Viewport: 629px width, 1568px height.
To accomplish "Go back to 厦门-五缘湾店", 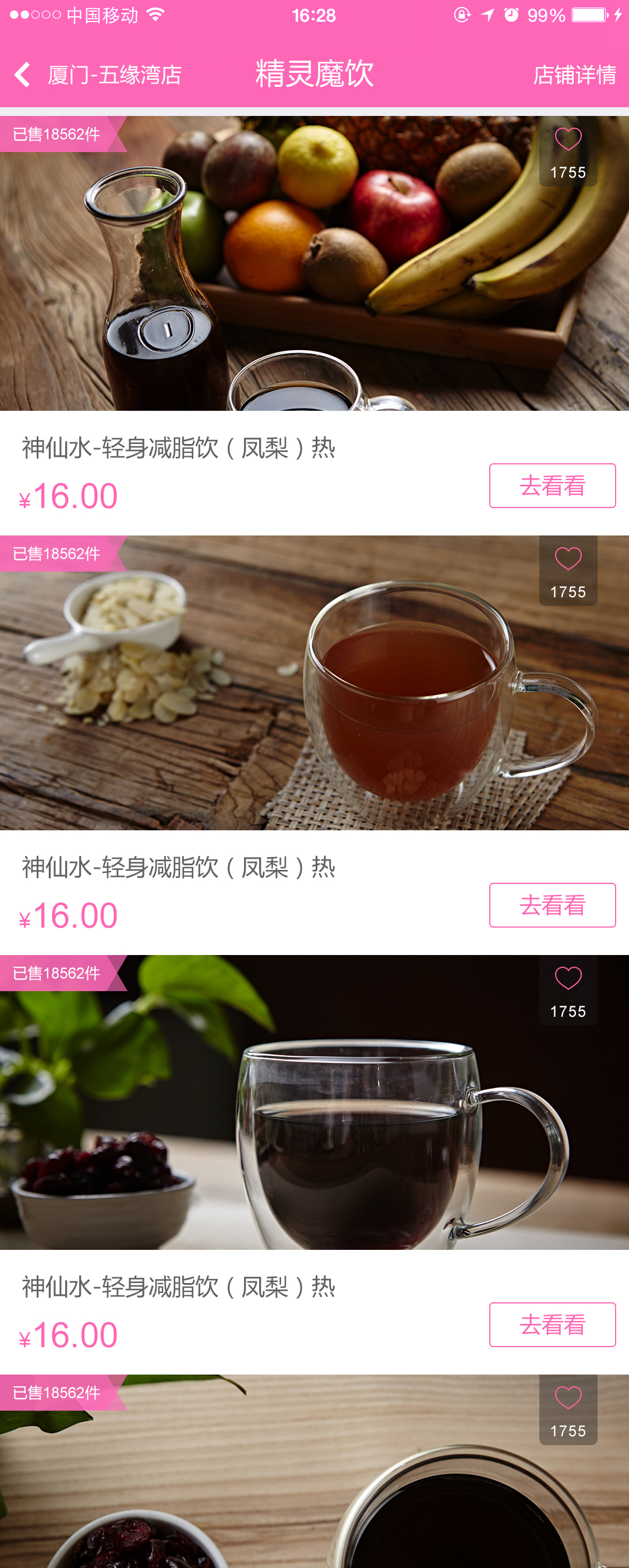I will tap(97, 75).
